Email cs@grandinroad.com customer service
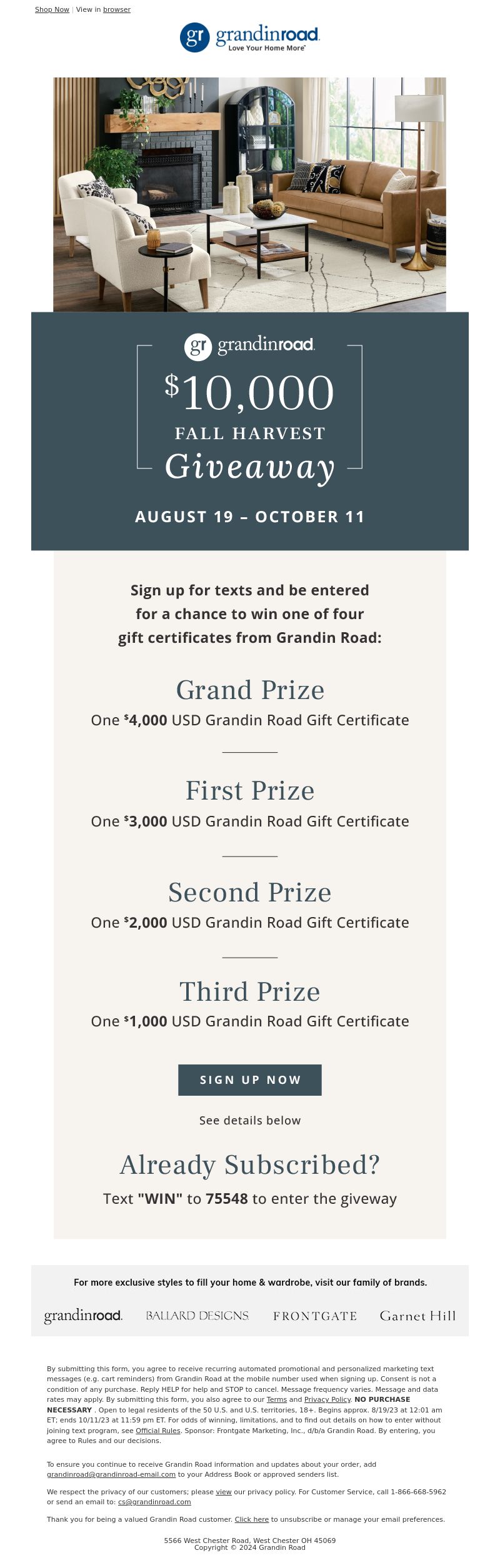Screen dimensions: 500x1568 [154, 1502]
